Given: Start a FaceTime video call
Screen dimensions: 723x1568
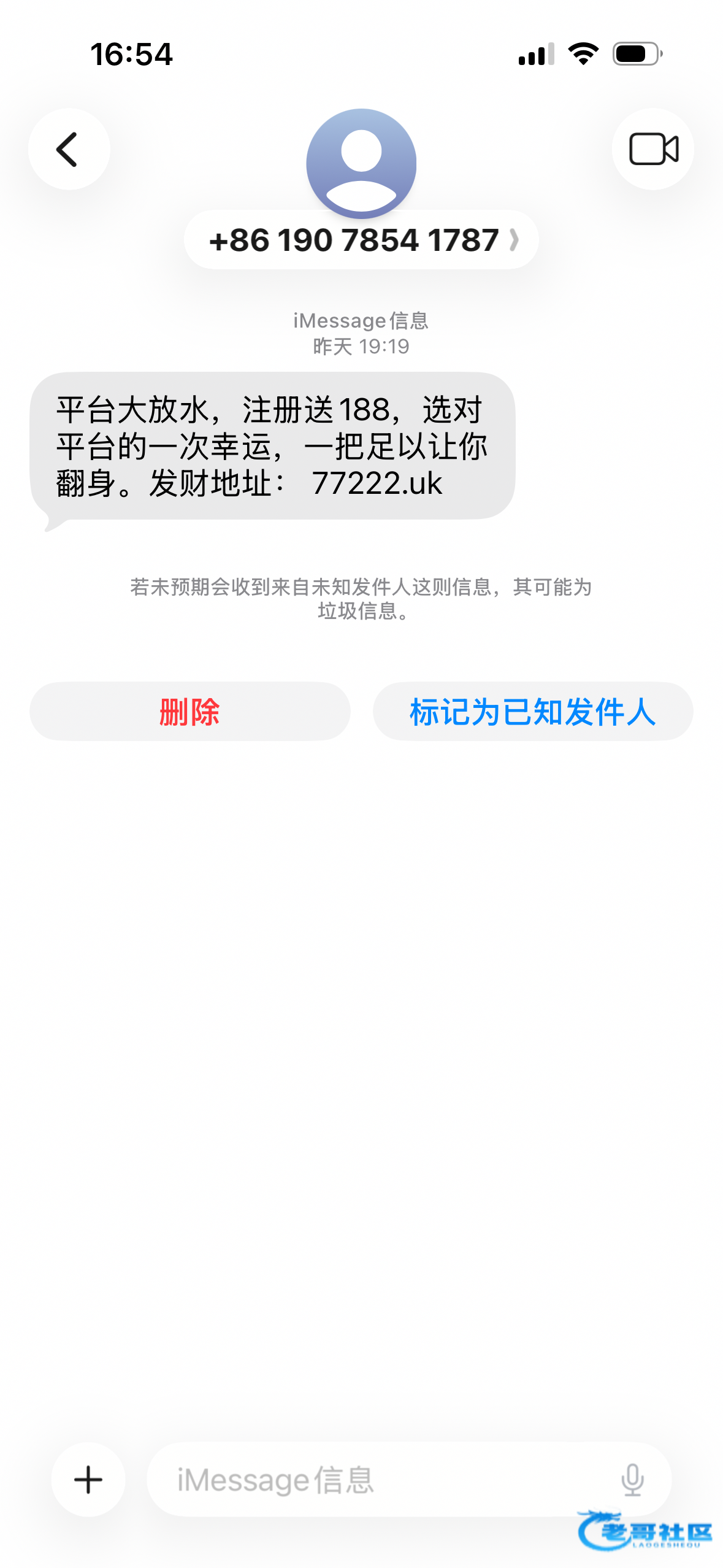Looking at the screenshot, I should tap(653, 149).
